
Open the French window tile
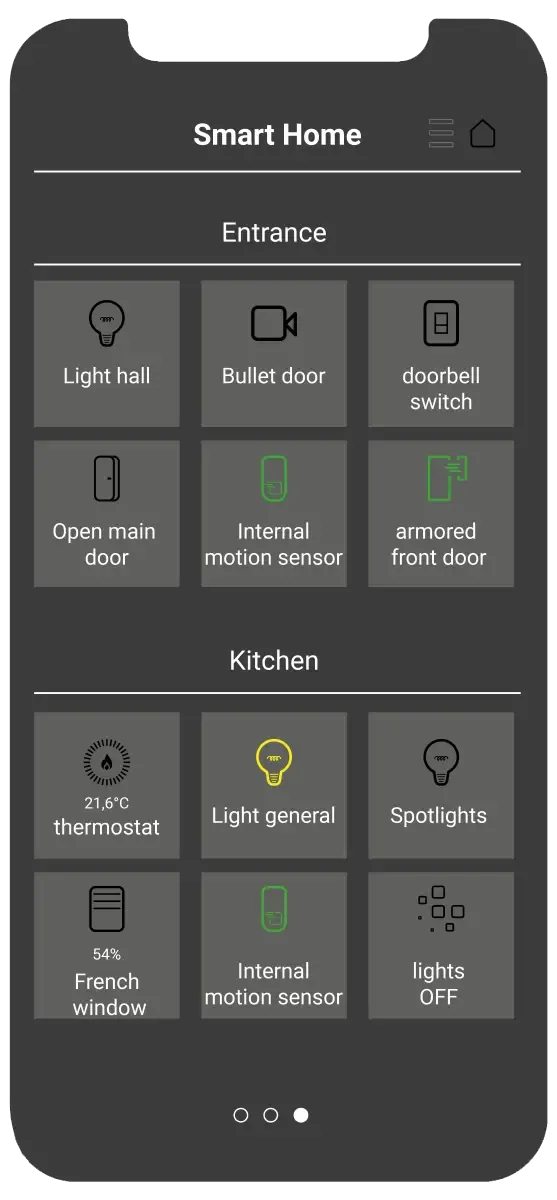click(107, 946)
